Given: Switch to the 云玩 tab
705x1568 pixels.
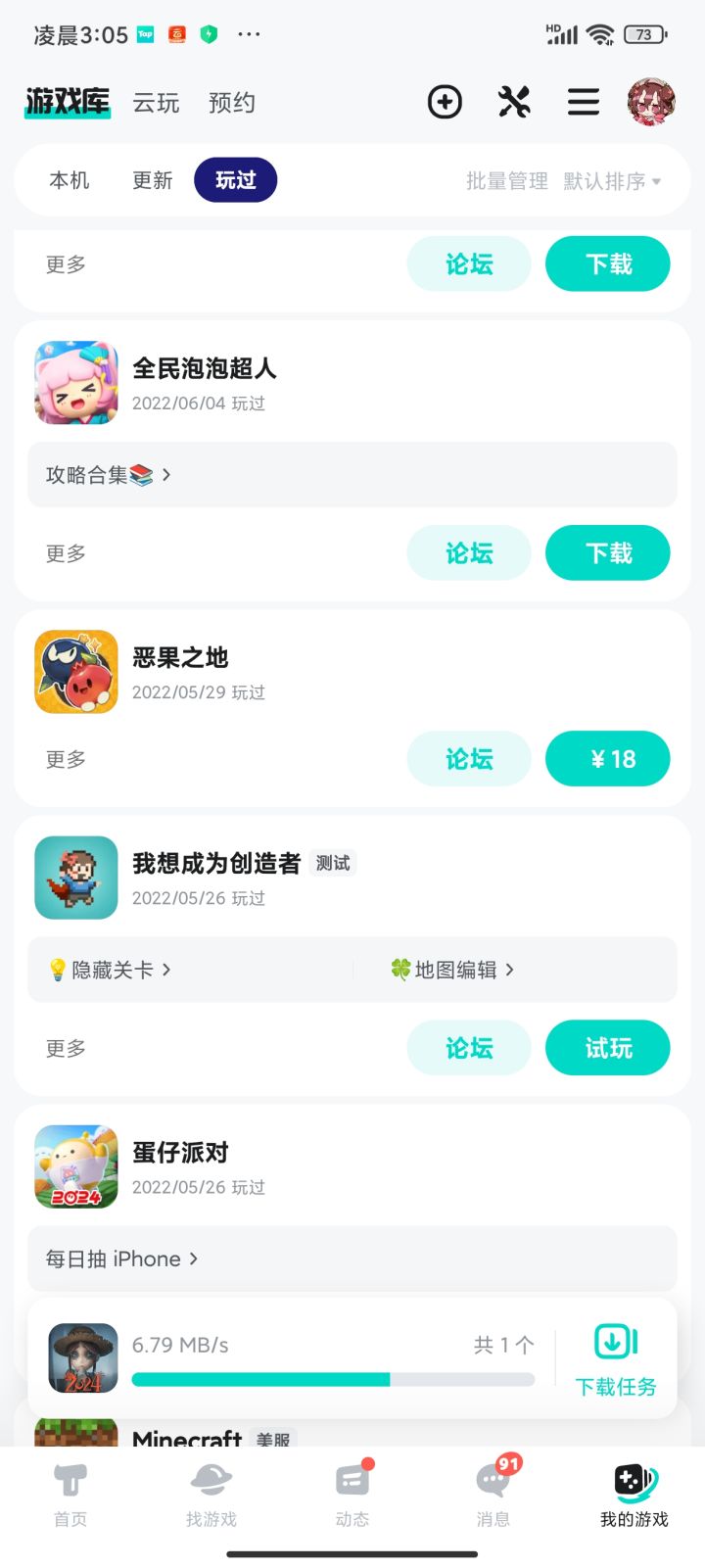Looking at the screenshot, I should pos(157,103).
